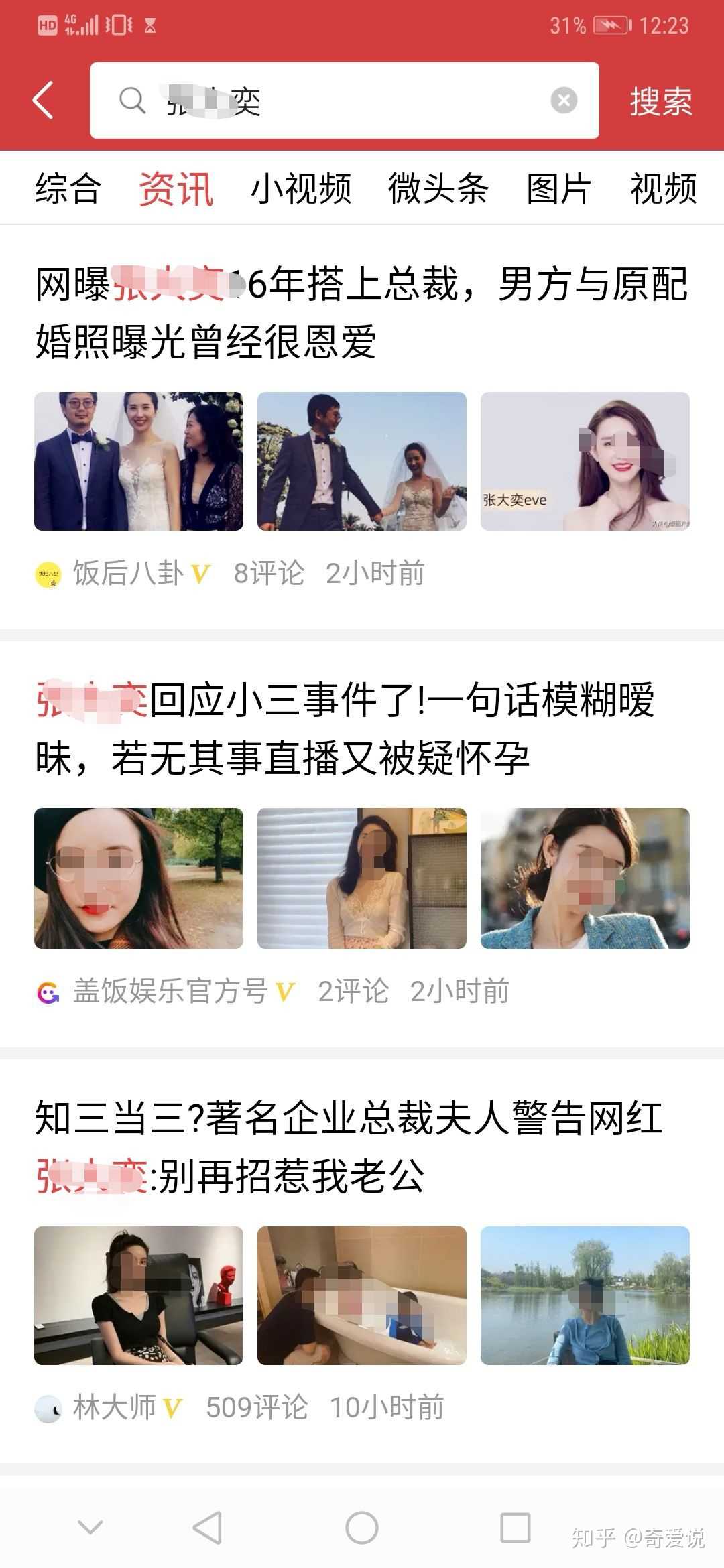The image size is (724, 1568).
Task: Switch to the 图片 tab
Action: [559, 188]
